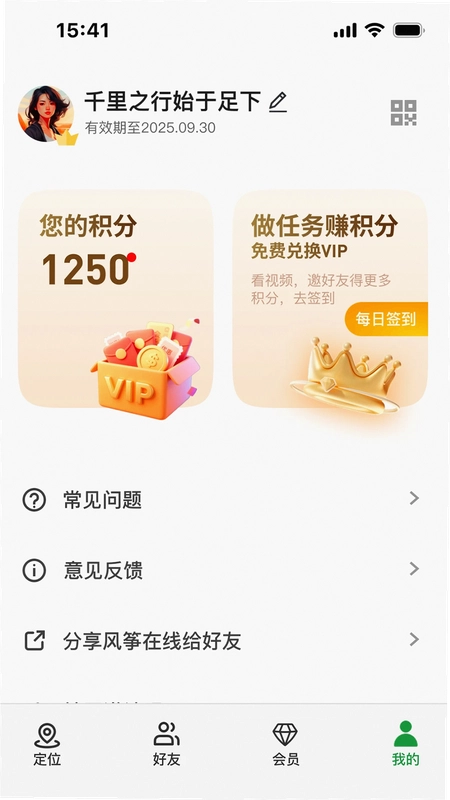
Task: Switch to the 定位 tab
Action: coord(47,744)
